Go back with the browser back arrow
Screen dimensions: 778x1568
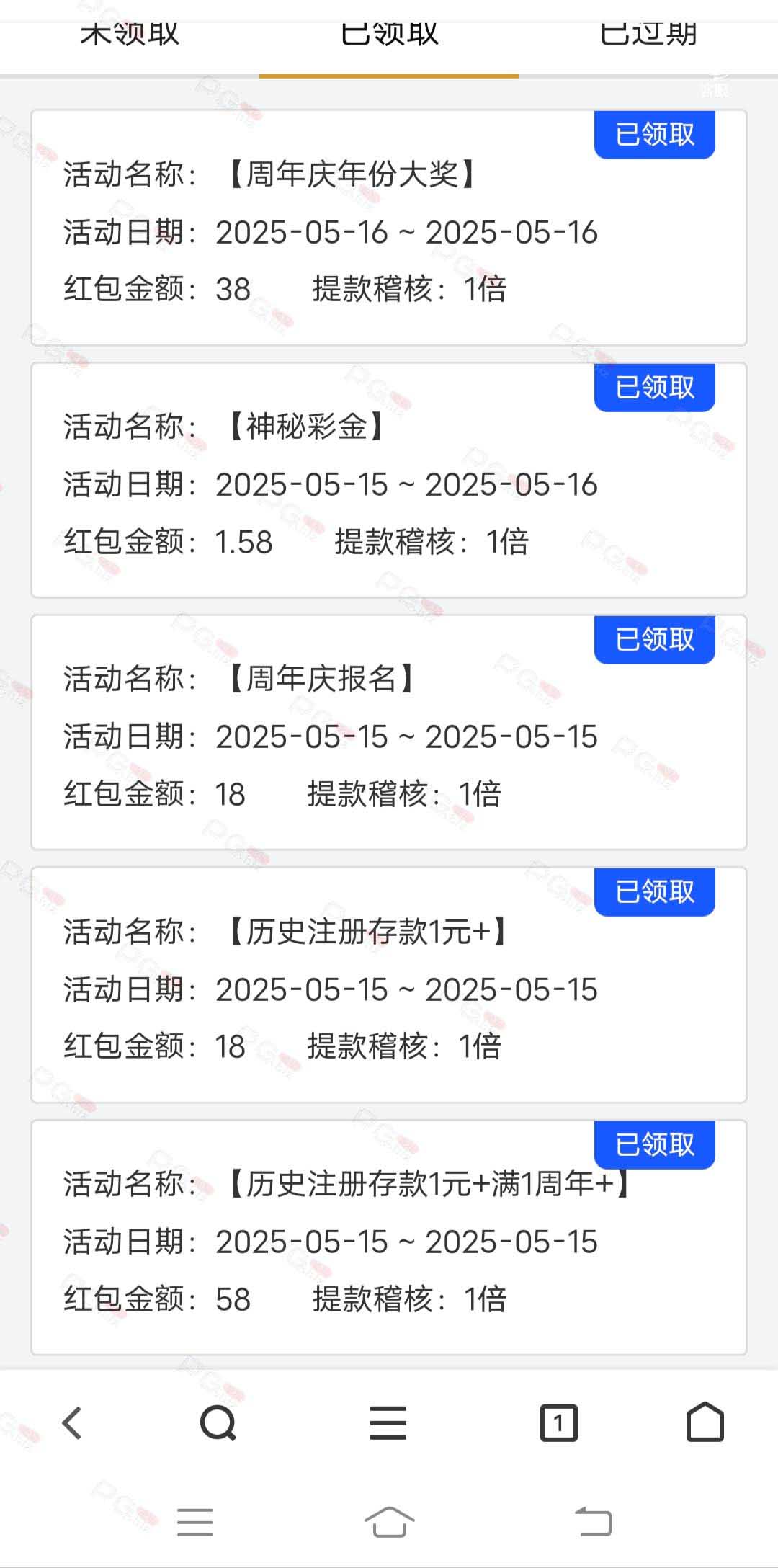[x=72, y=1423]
